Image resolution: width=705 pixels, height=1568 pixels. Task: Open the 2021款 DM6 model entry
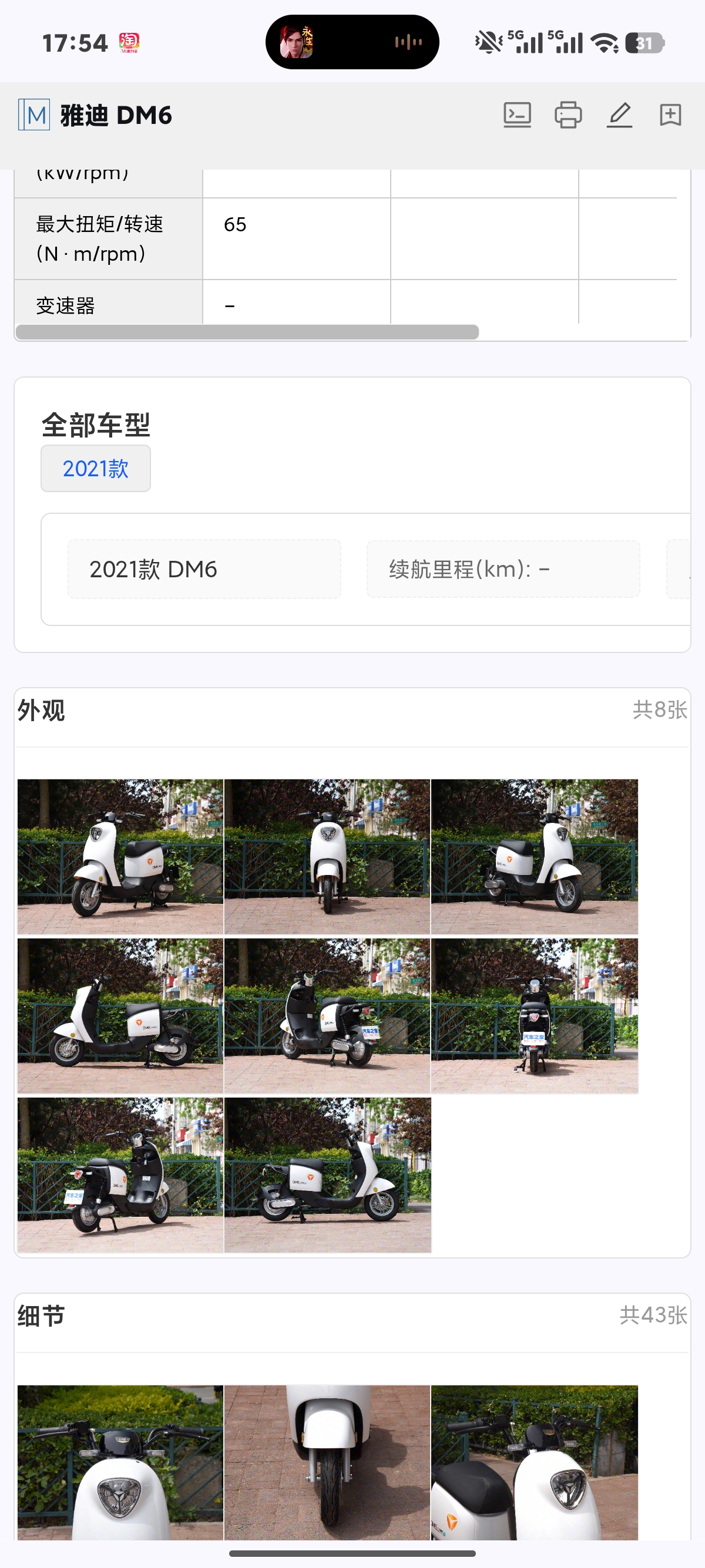coord(204,569)
